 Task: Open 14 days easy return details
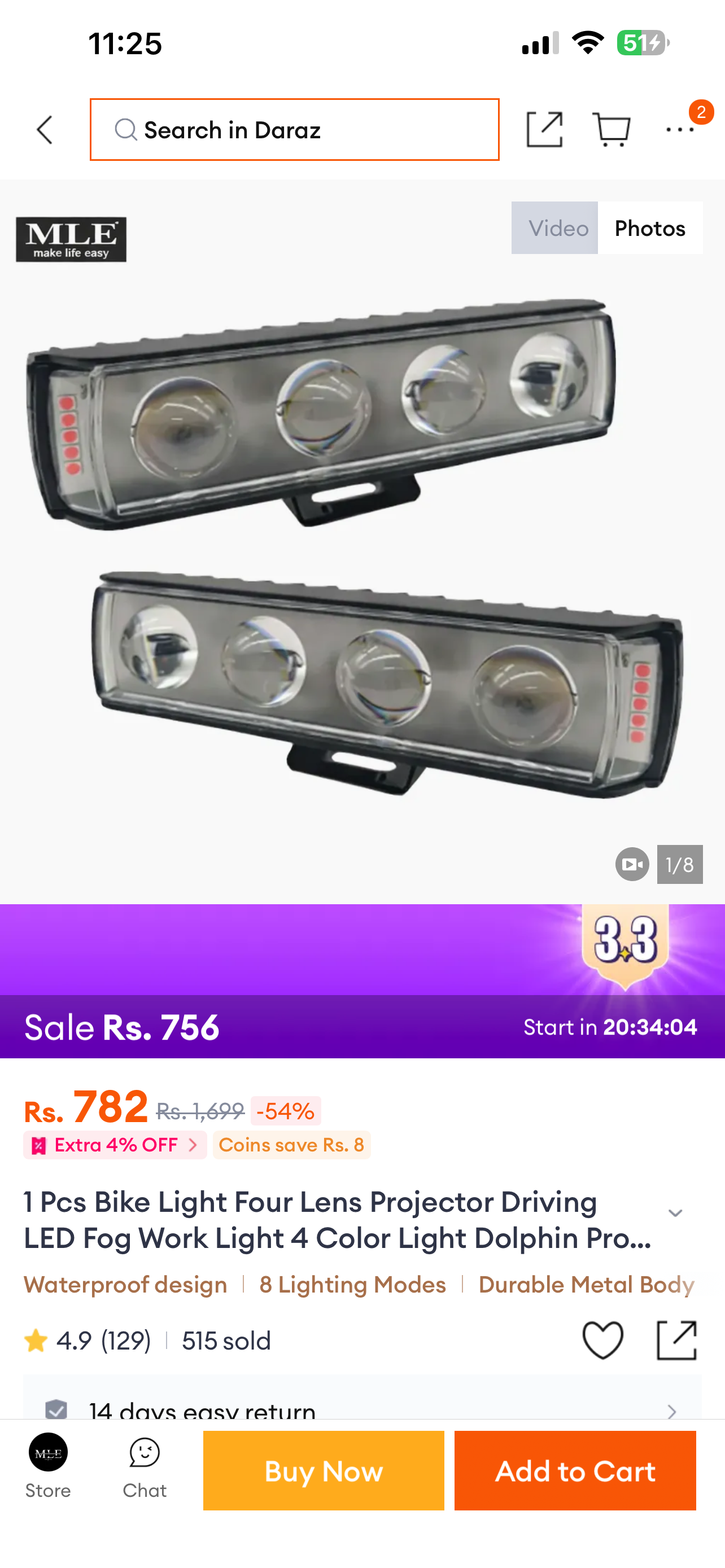[x=362, y=1410]
